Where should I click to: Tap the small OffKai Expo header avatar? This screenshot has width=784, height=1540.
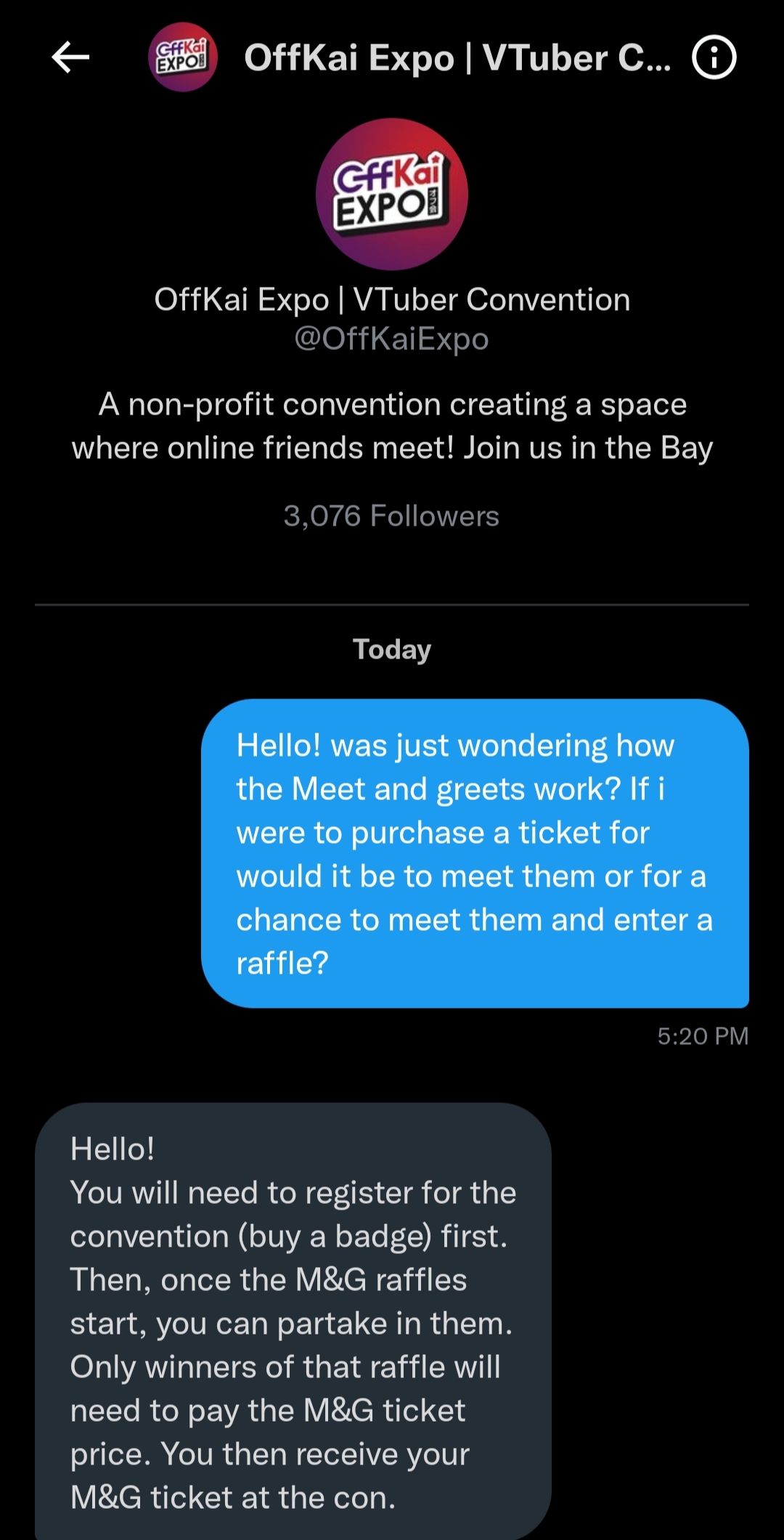pos(183,57)
